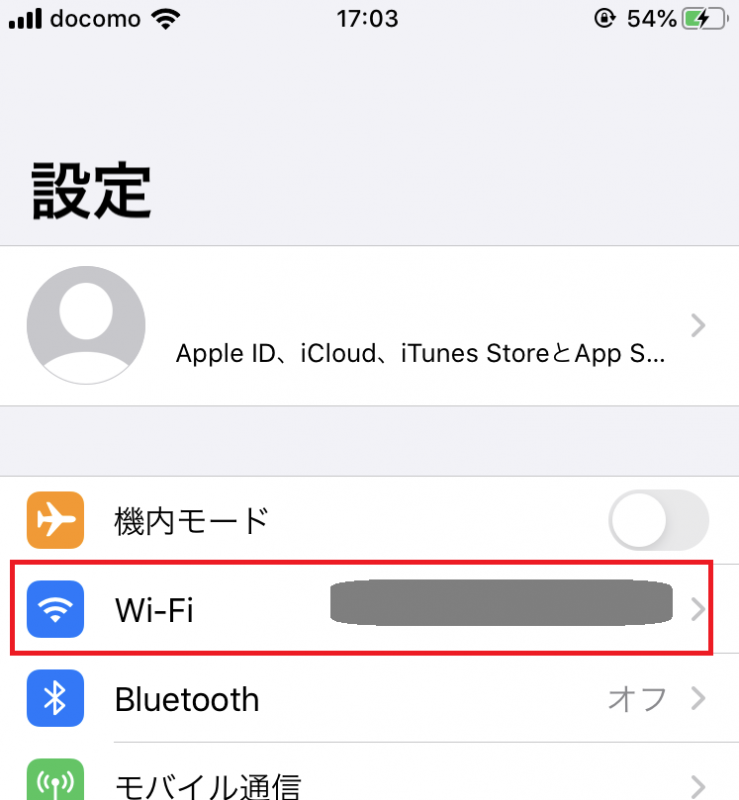The image size is (739, 800).
Task: Tap the Bluetooth icon
Action: click(x=55, y=699)
